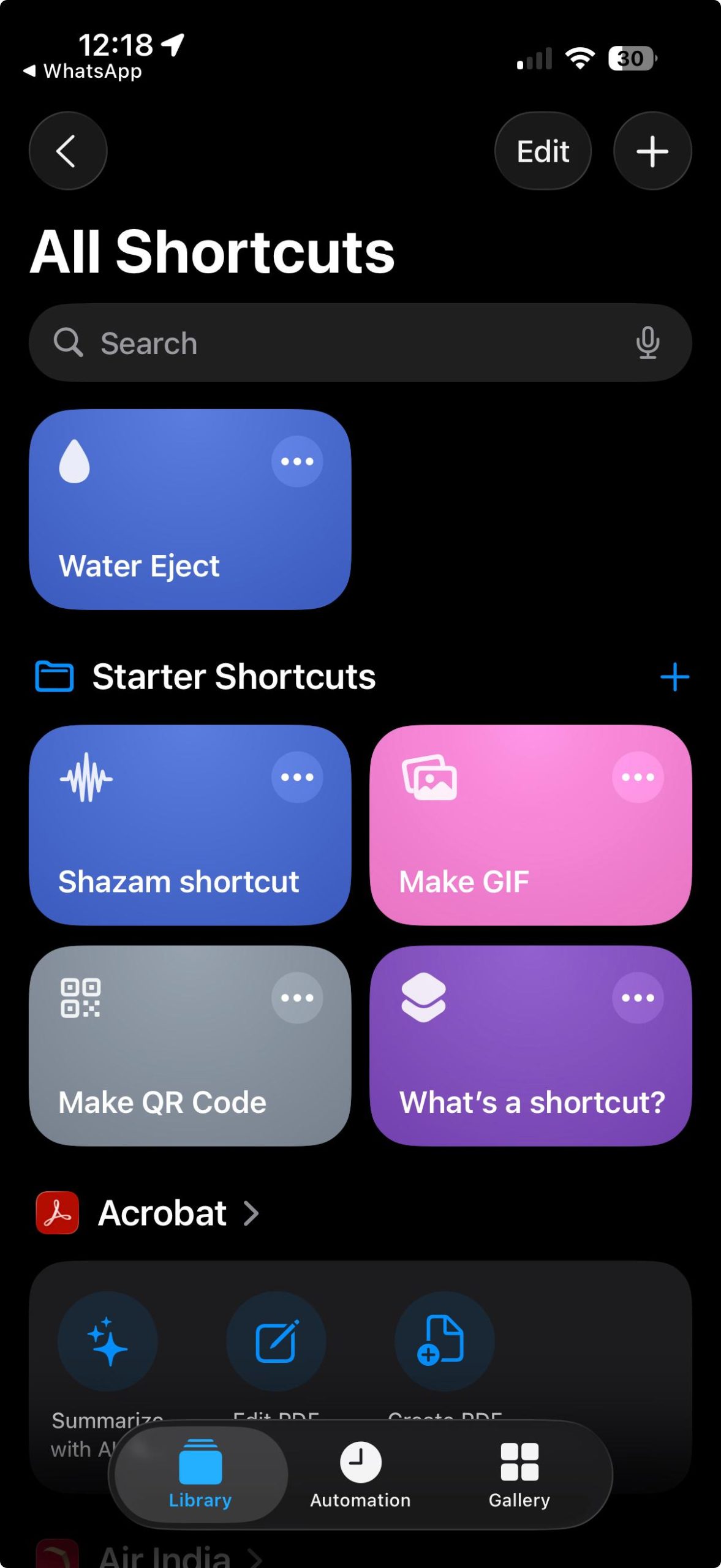Tap the Edit button

click(x=542, y=151)
